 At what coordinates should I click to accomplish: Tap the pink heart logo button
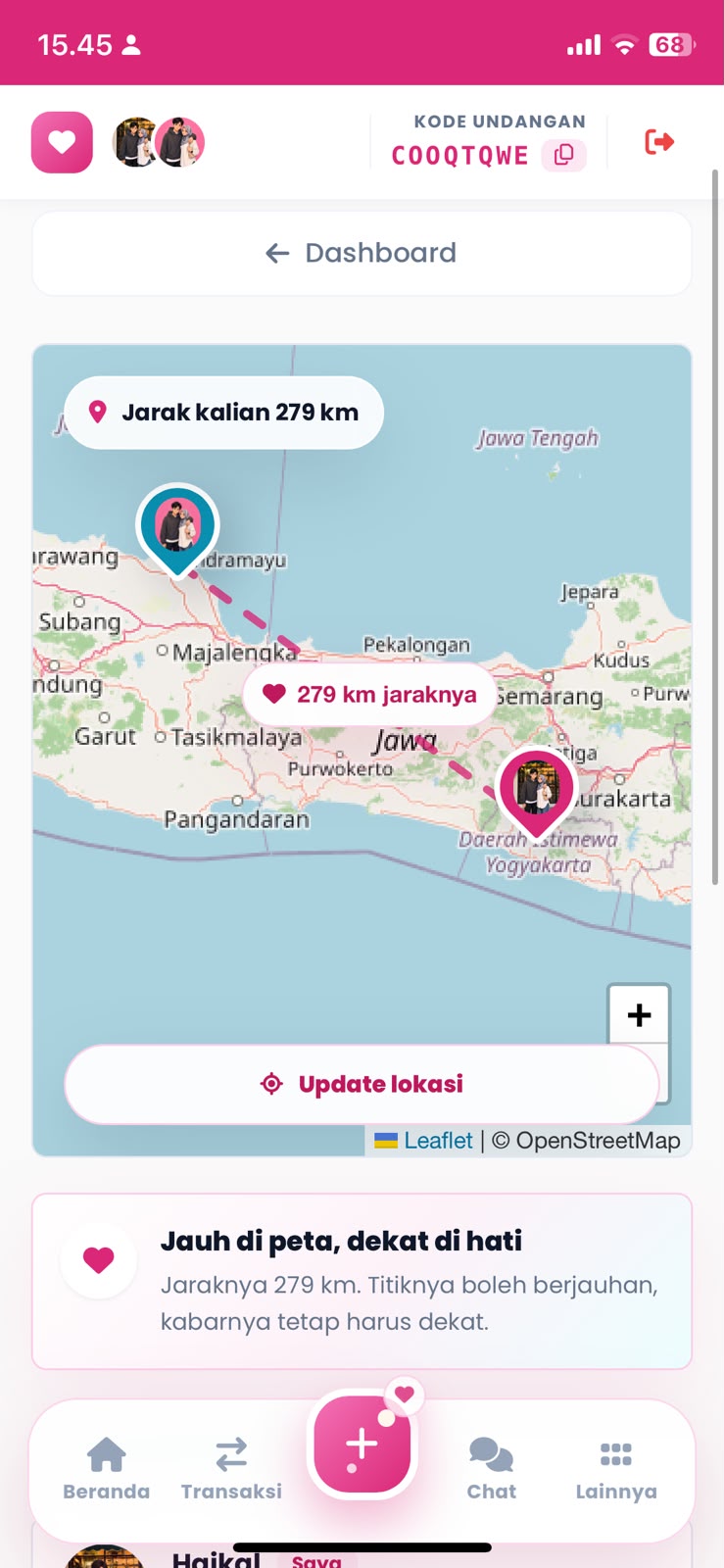62,142
